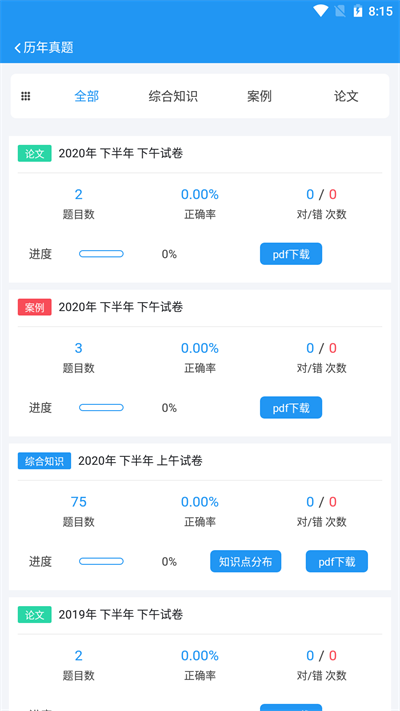Viewport: 400px width, 711px height.
Task: Select the 全部 tab
Action: tap(87, 96)
